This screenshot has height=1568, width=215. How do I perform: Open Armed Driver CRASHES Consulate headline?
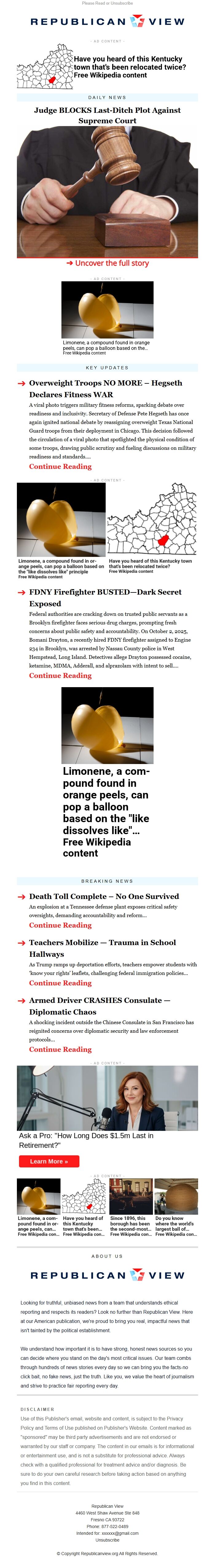100,1006
